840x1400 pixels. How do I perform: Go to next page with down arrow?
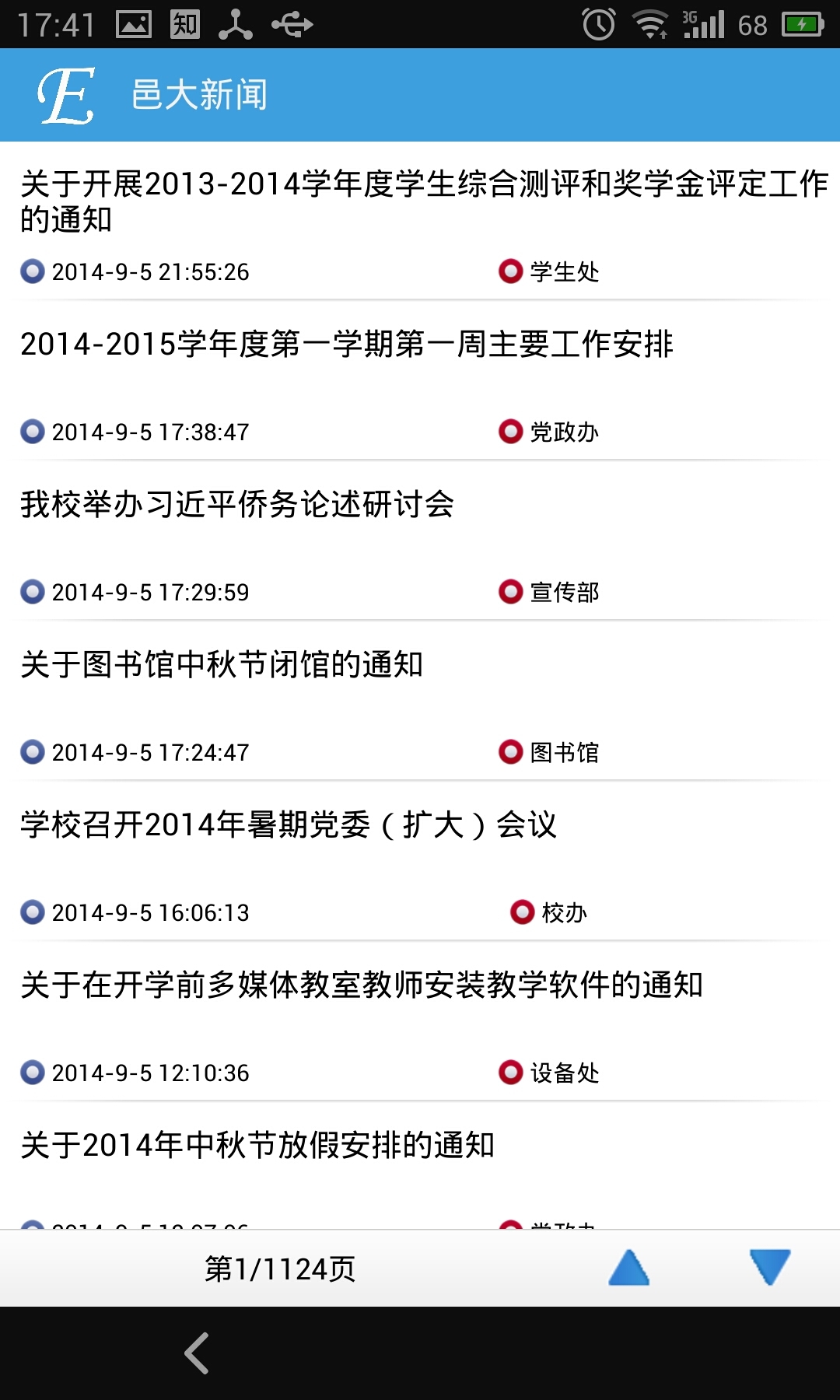pyautogui.click(x=770, y=1268)
